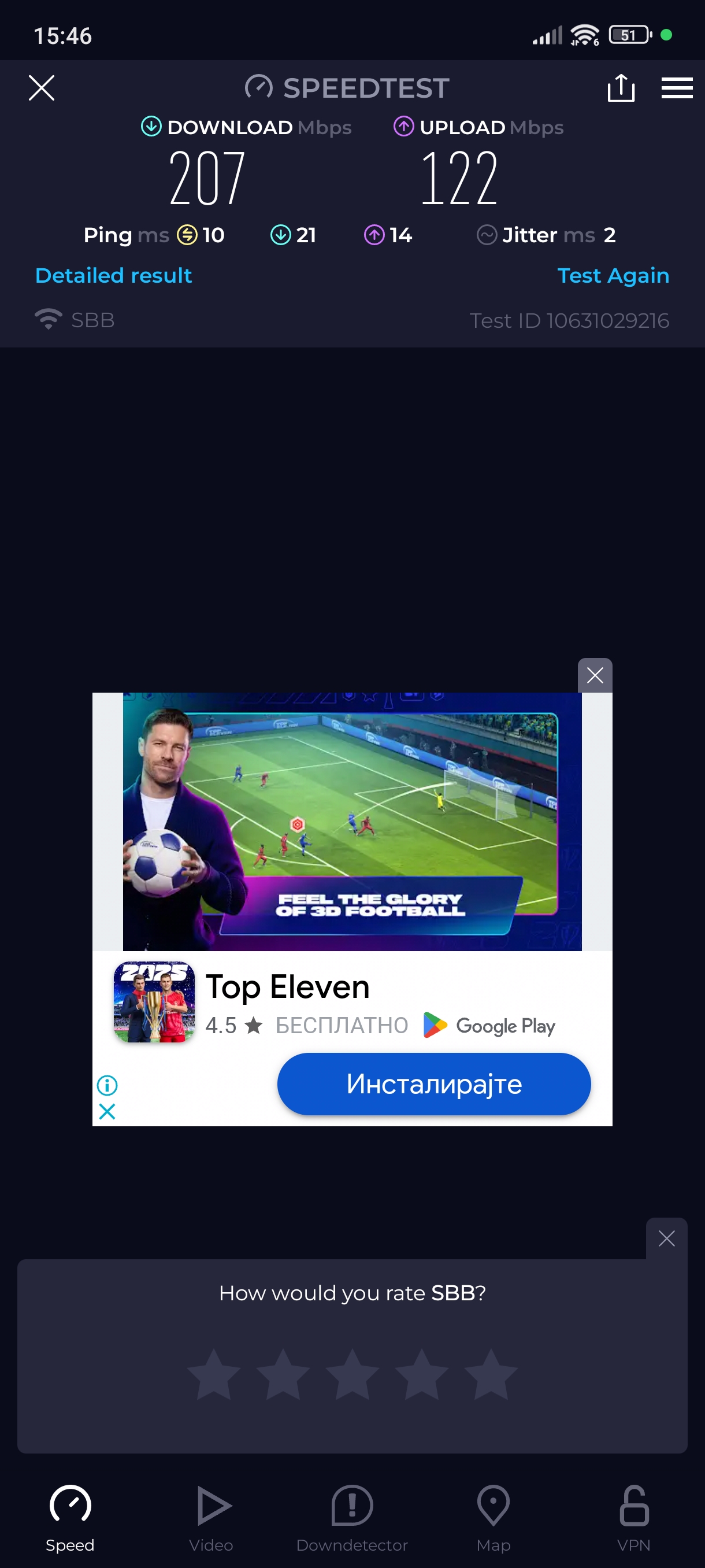Open the Top Eleven ad banner image
Viewport: 705px width, 1568px height.
tap(351, 822)
